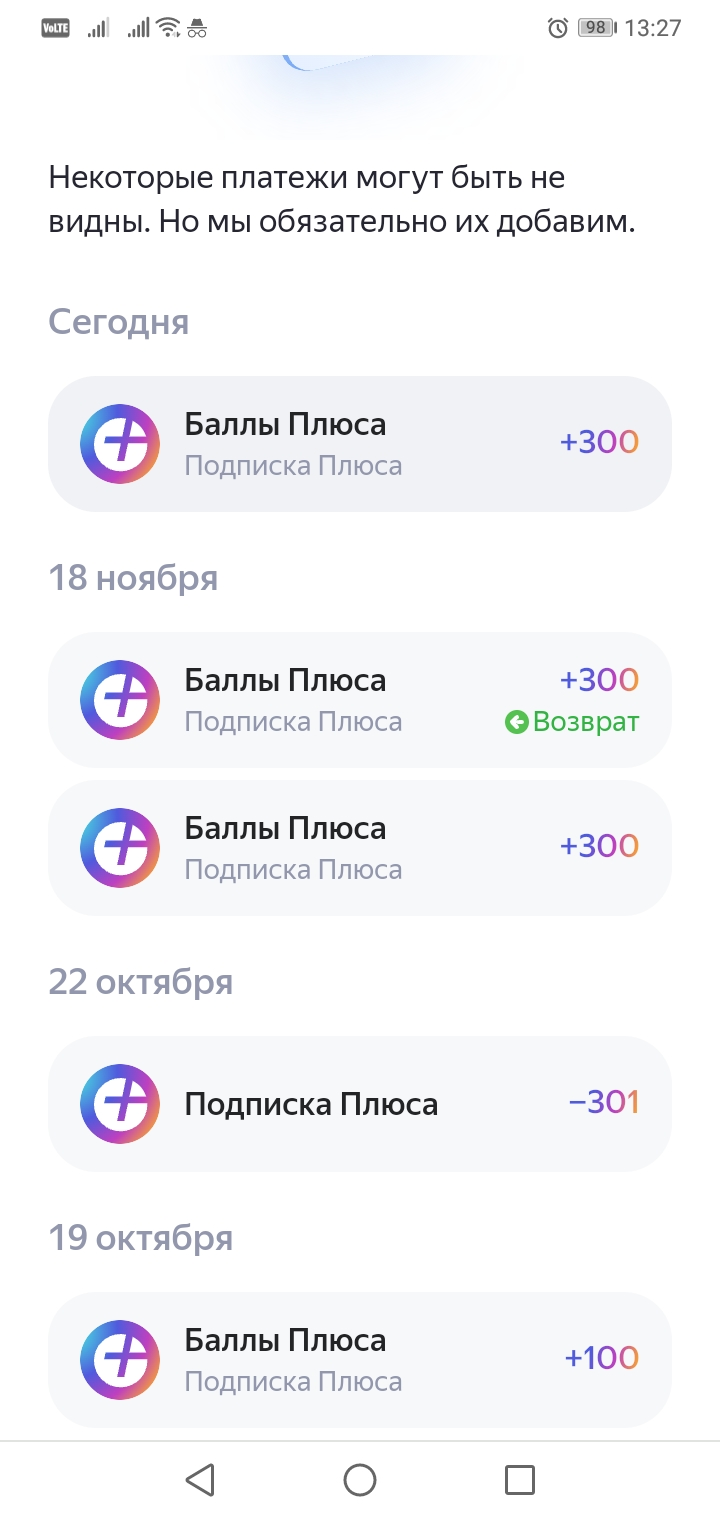This screenshot has width=720, height=1520.
Task: Tap the system home button
Action: 360,1480
